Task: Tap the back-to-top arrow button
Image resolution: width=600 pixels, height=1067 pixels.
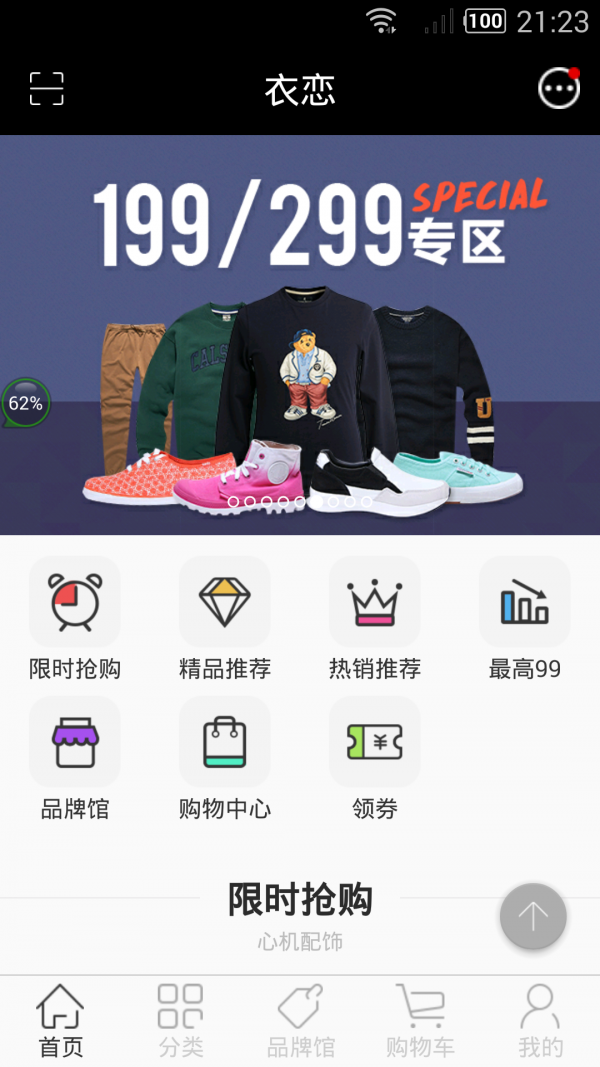Action: click(533, 916)
